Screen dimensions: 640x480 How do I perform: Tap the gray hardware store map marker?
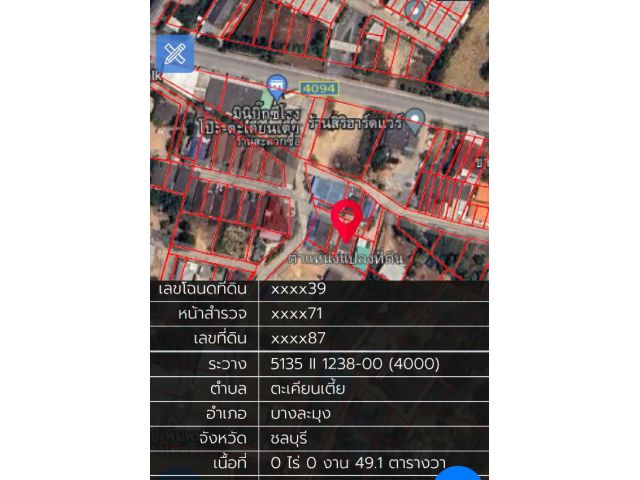[x=415, y=120]
